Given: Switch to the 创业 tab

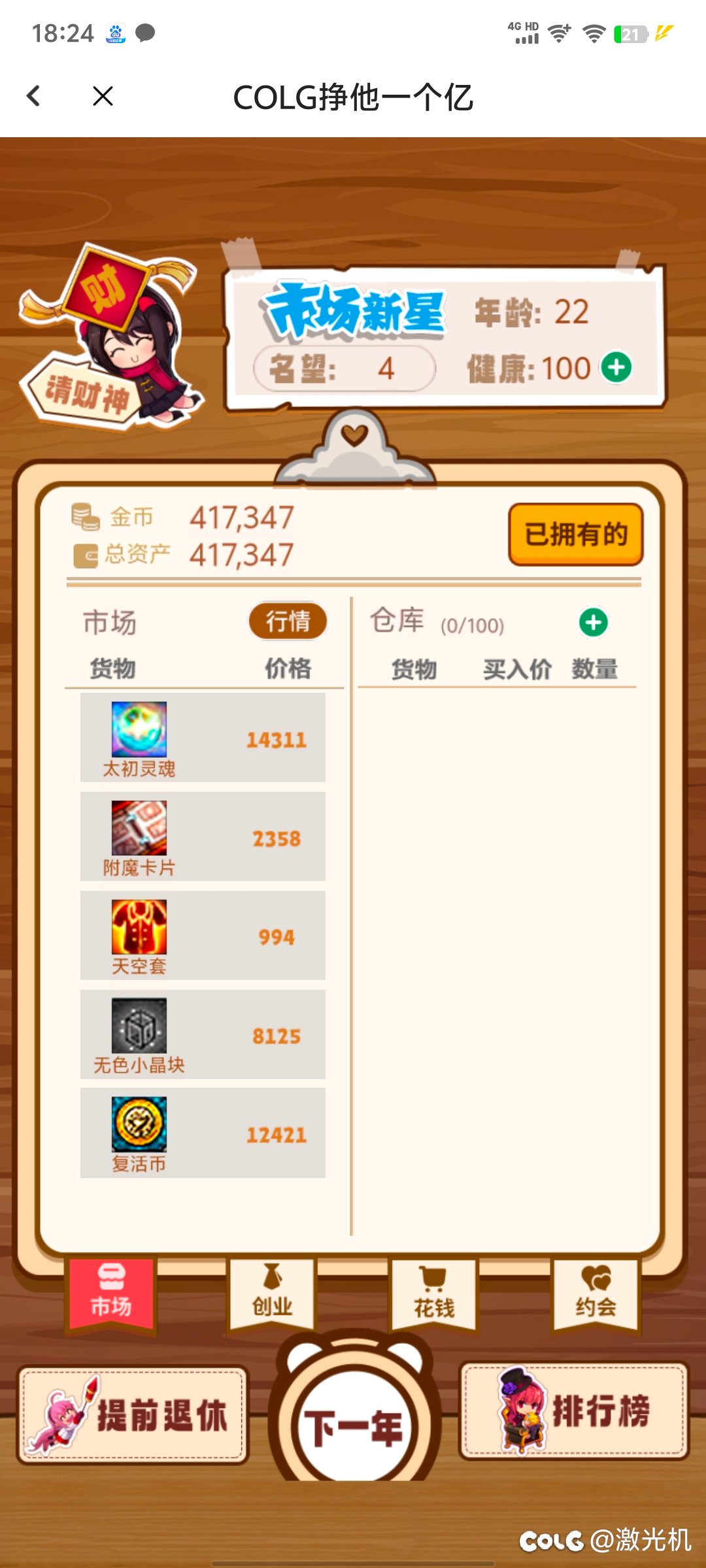Looking at the screenshot, I should [x=272, y=1294].
